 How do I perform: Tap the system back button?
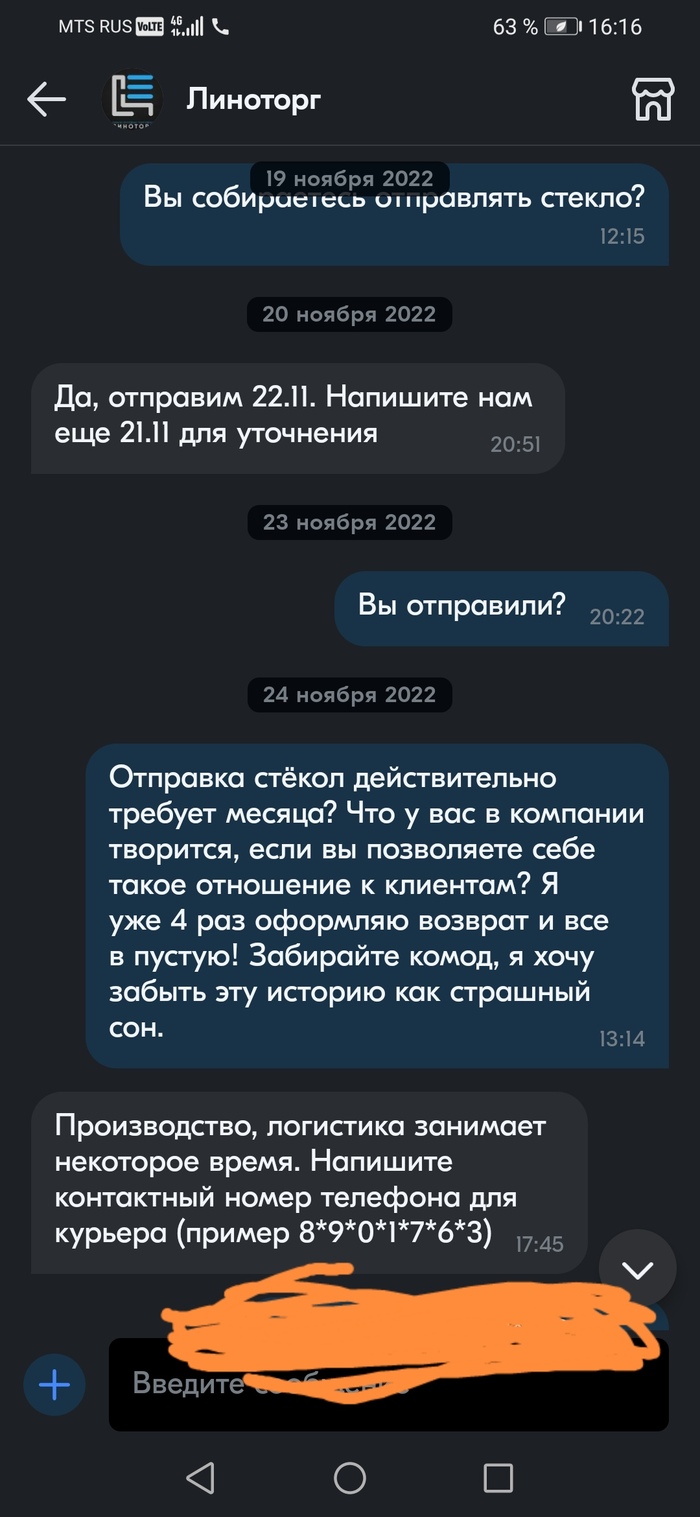click(200, 1477)
